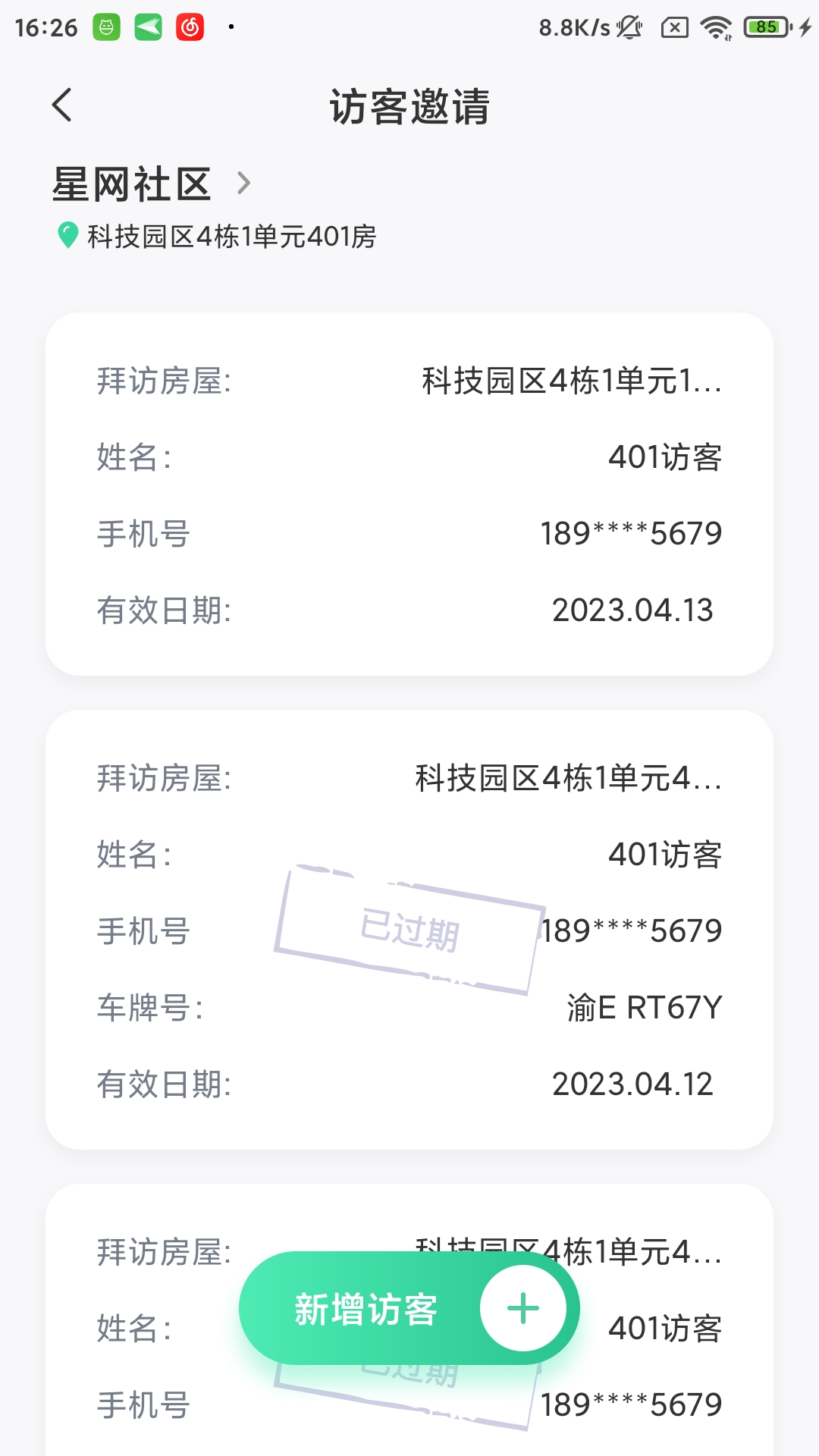Tap the masked phone number 189****5679
This screenshot has width=819, height=1456.
tap(632, 533)
